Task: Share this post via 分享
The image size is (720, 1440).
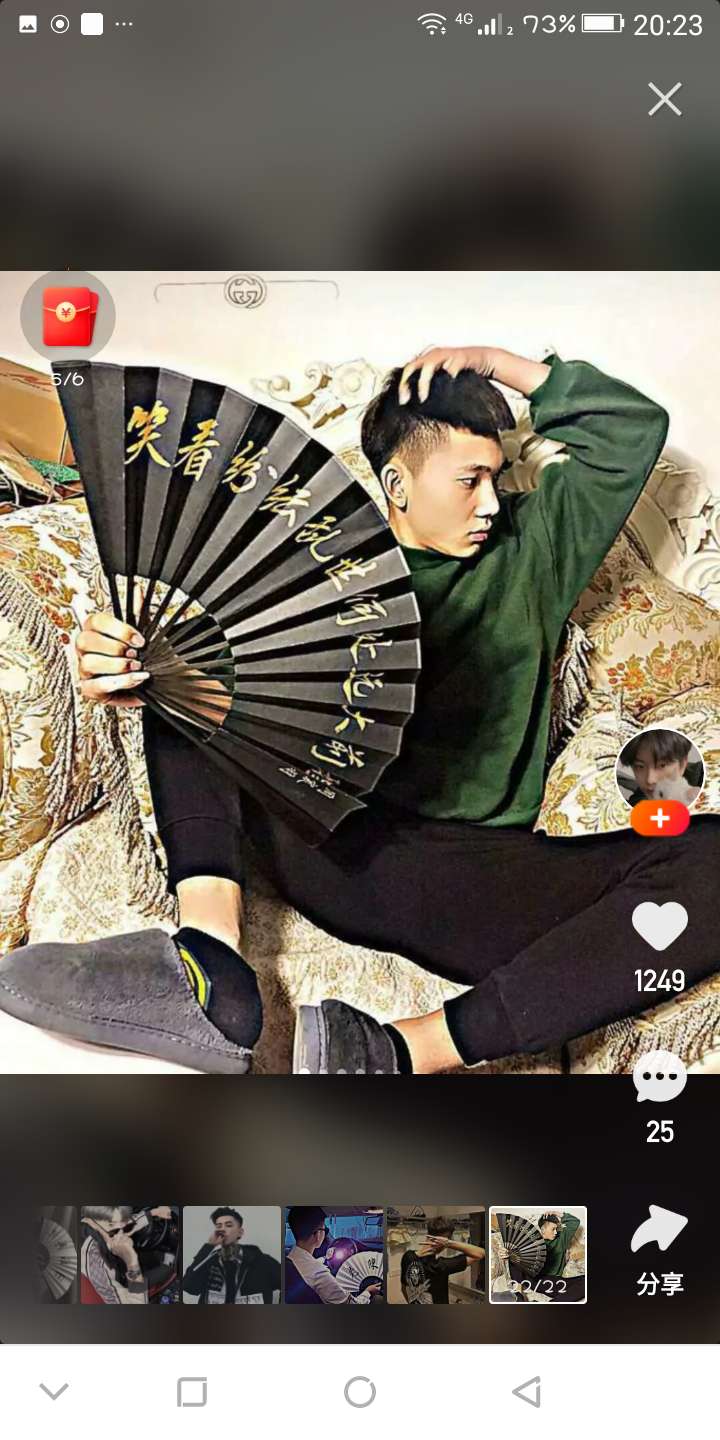Action: [x=660, y=1250]
